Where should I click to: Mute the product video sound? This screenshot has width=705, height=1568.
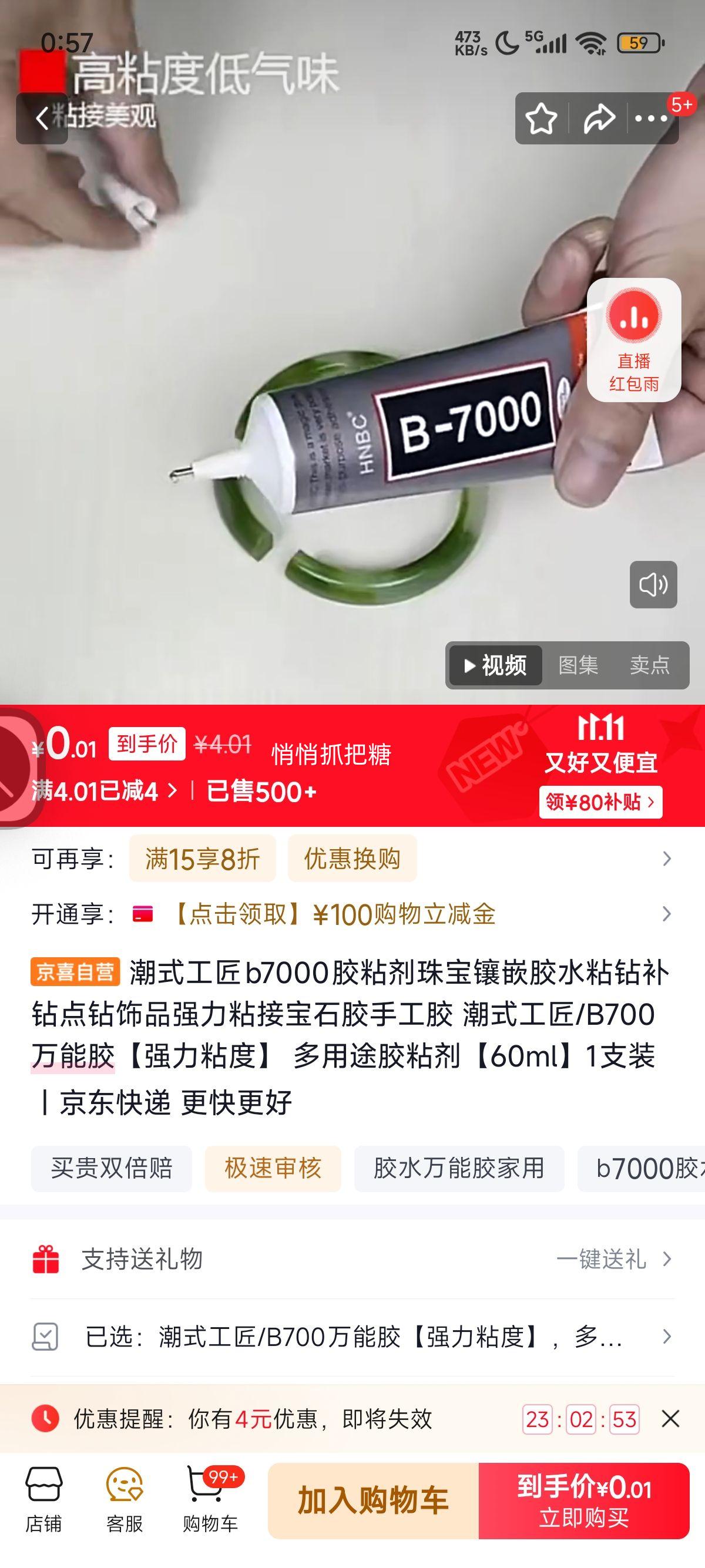(x=653, y=584)
